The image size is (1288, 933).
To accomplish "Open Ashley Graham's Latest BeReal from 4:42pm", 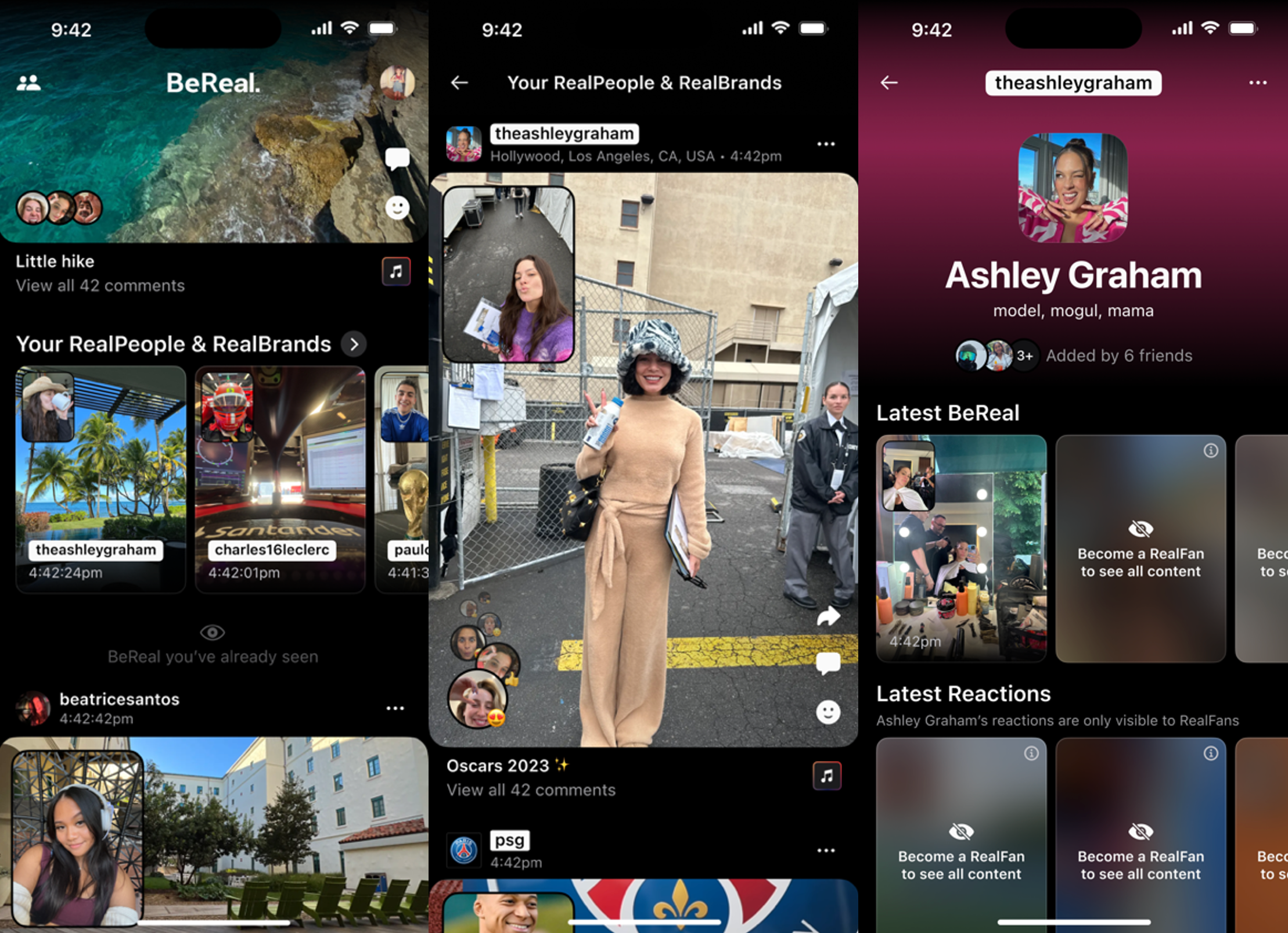I will tap(961, 548).
